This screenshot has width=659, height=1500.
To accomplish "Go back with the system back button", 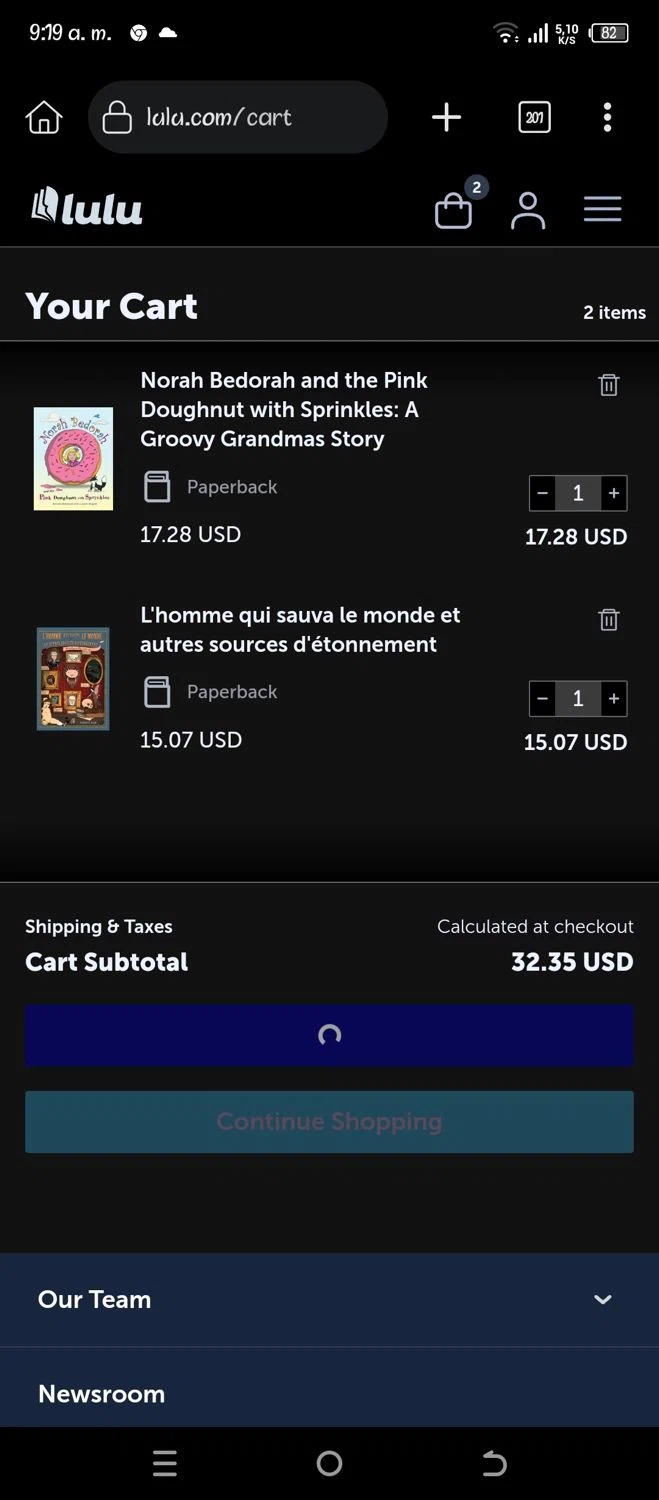I will pos(494,1464).
